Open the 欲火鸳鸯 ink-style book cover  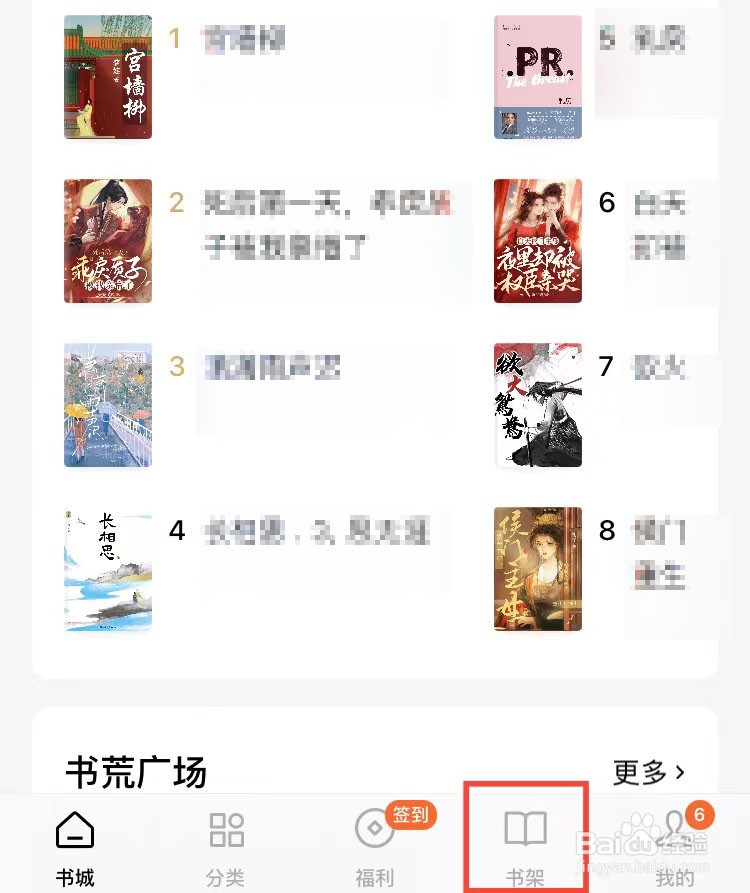(x=537, y=405)
